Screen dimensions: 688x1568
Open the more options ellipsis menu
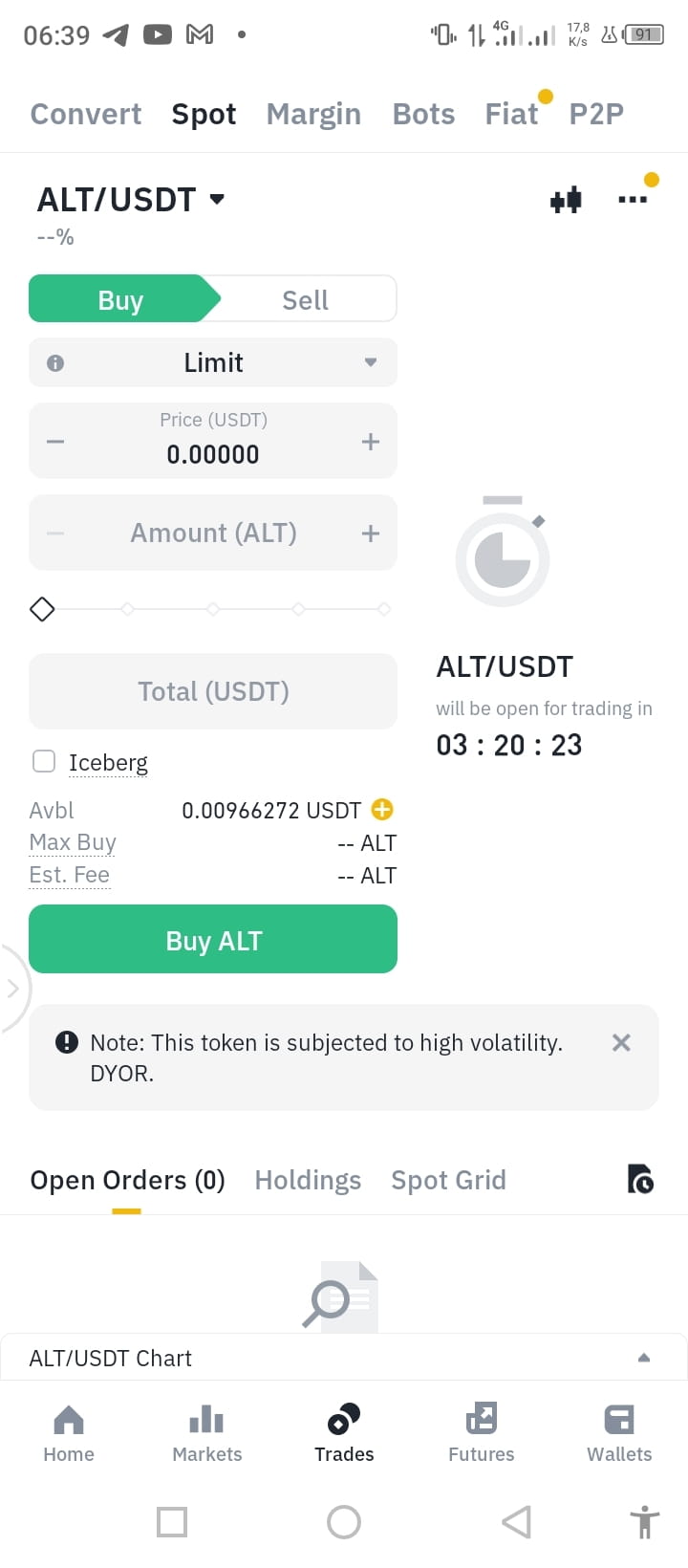633,199
